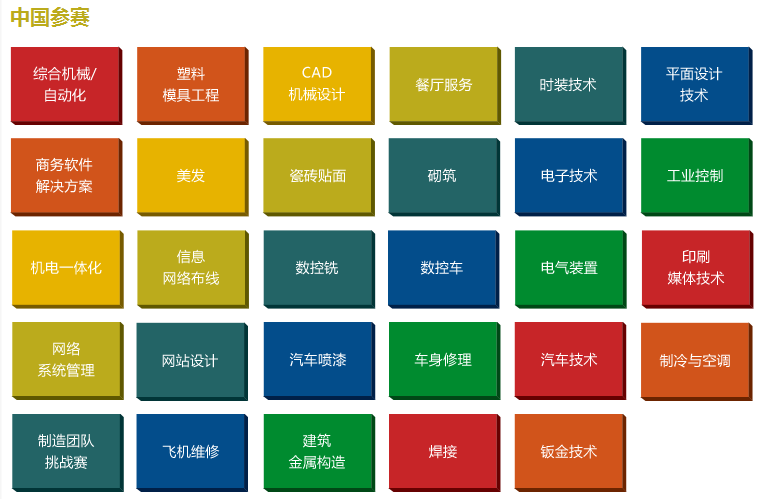Screen dimensions: 764x499
Task: Open the 综合机械/自动化 tile
Action: coord(65,84)
